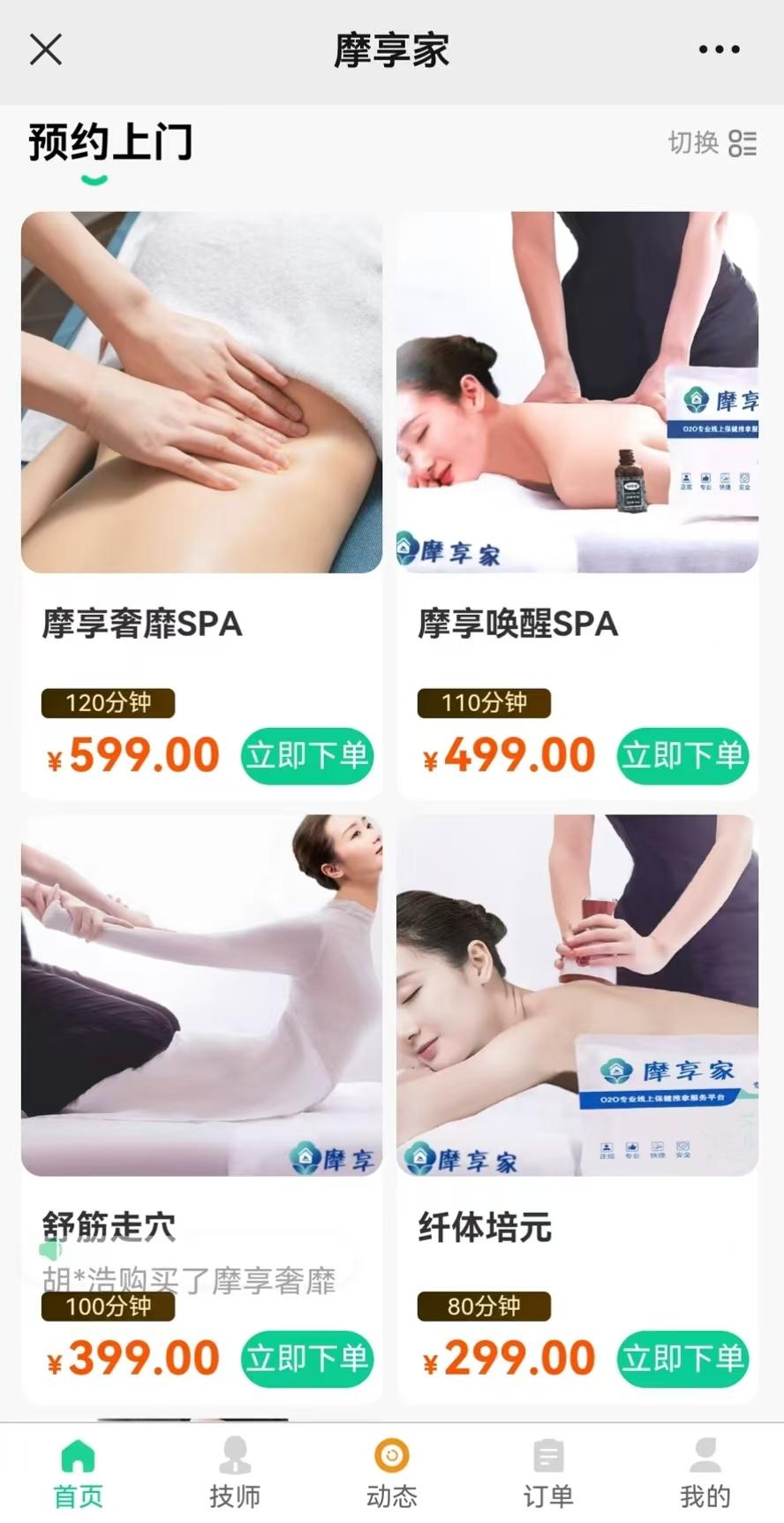The height and width of the screenshot is (1523, 784).
Task: Open the 我的 profile tab
Action: [x=705, y=1474]
